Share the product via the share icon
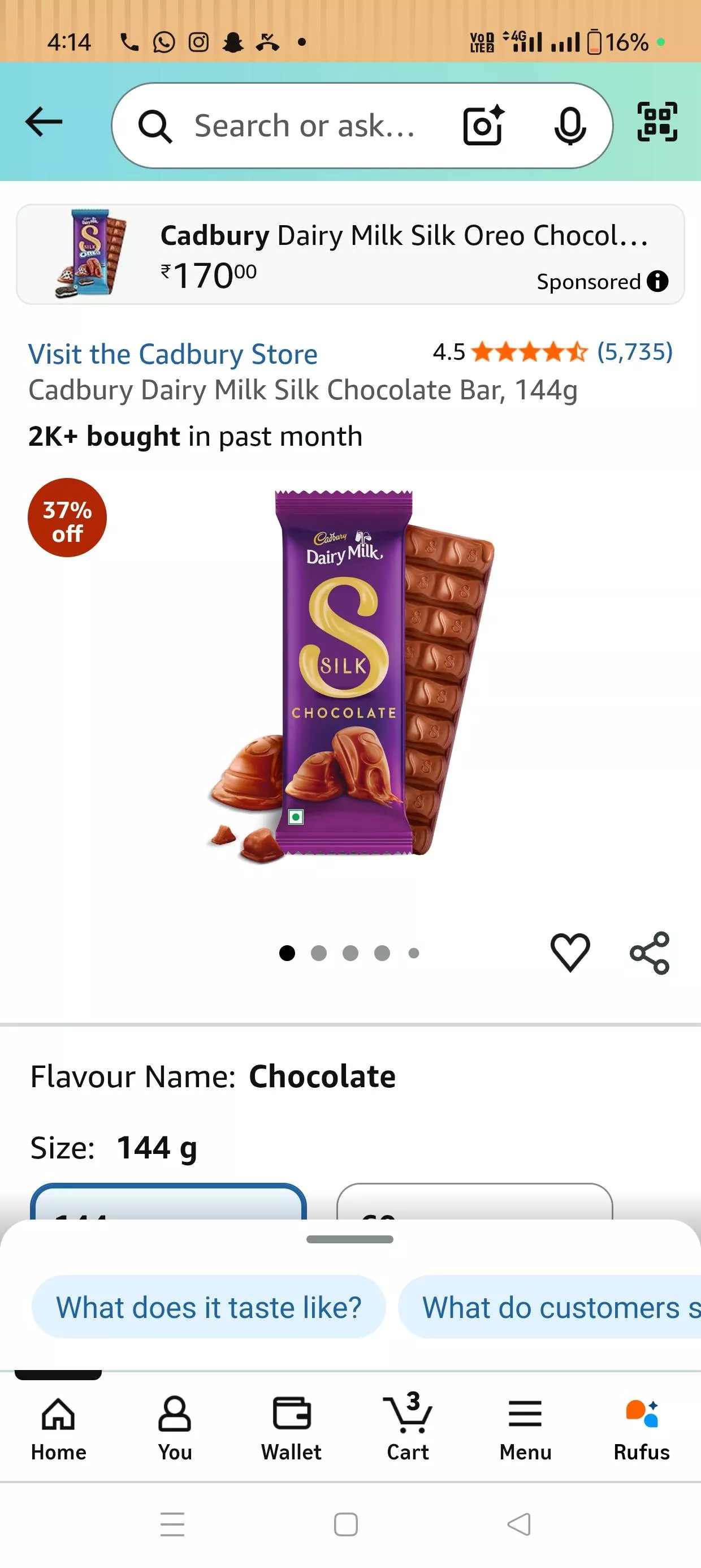 click(x=648, y=953)
